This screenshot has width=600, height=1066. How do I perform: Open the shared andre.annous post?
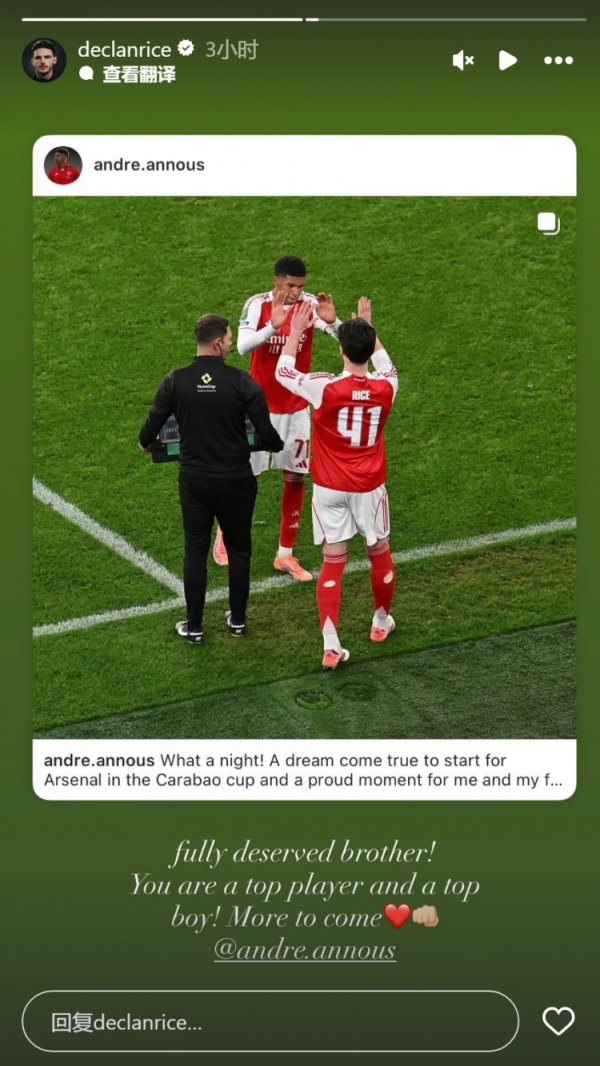pyautogui.click(x=304, y=467)
